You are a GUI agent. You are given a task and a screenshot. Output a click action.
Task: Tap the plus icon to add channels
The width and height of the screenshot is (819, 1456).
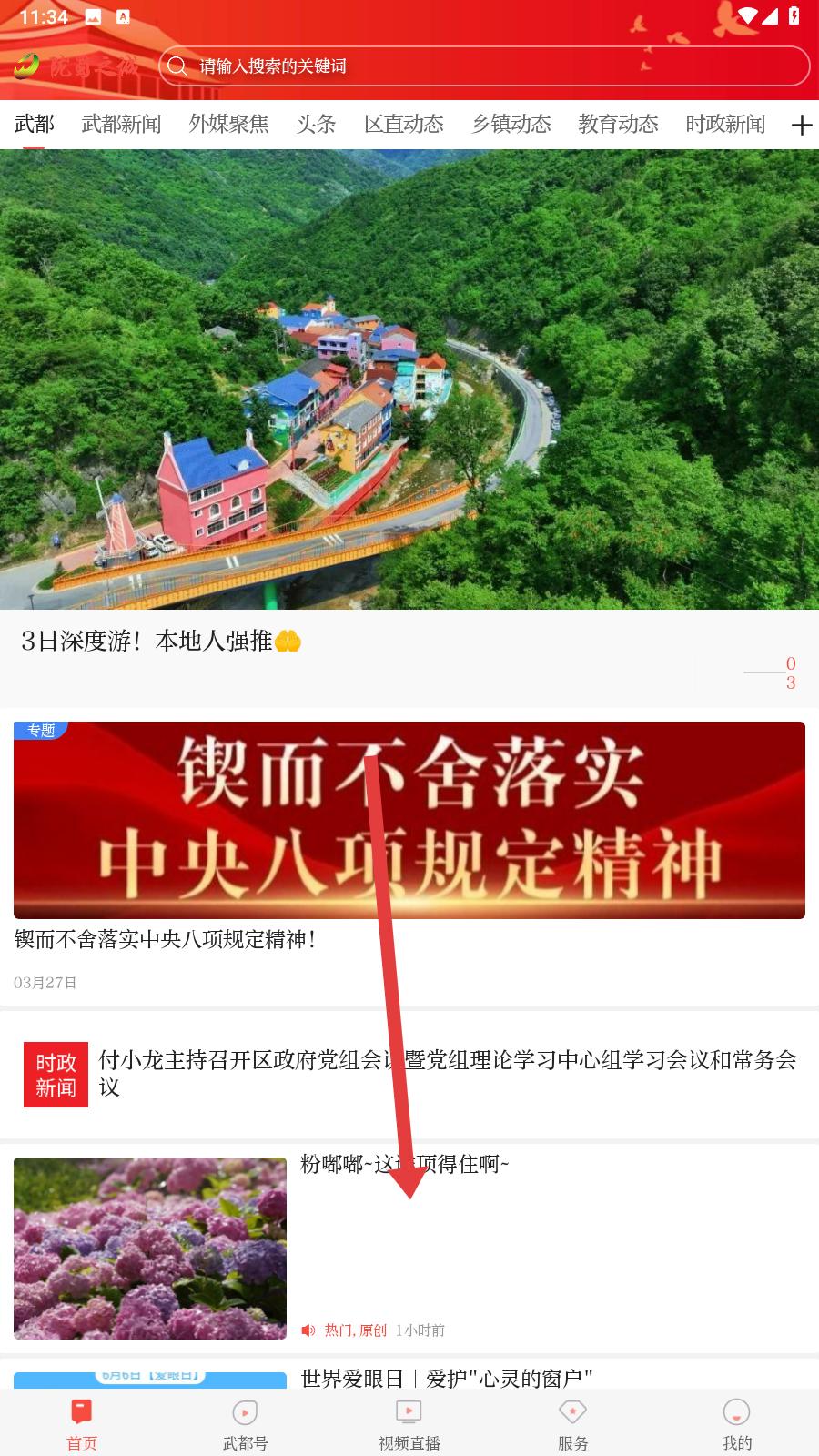pyautogui.click(x=802, y=125)
